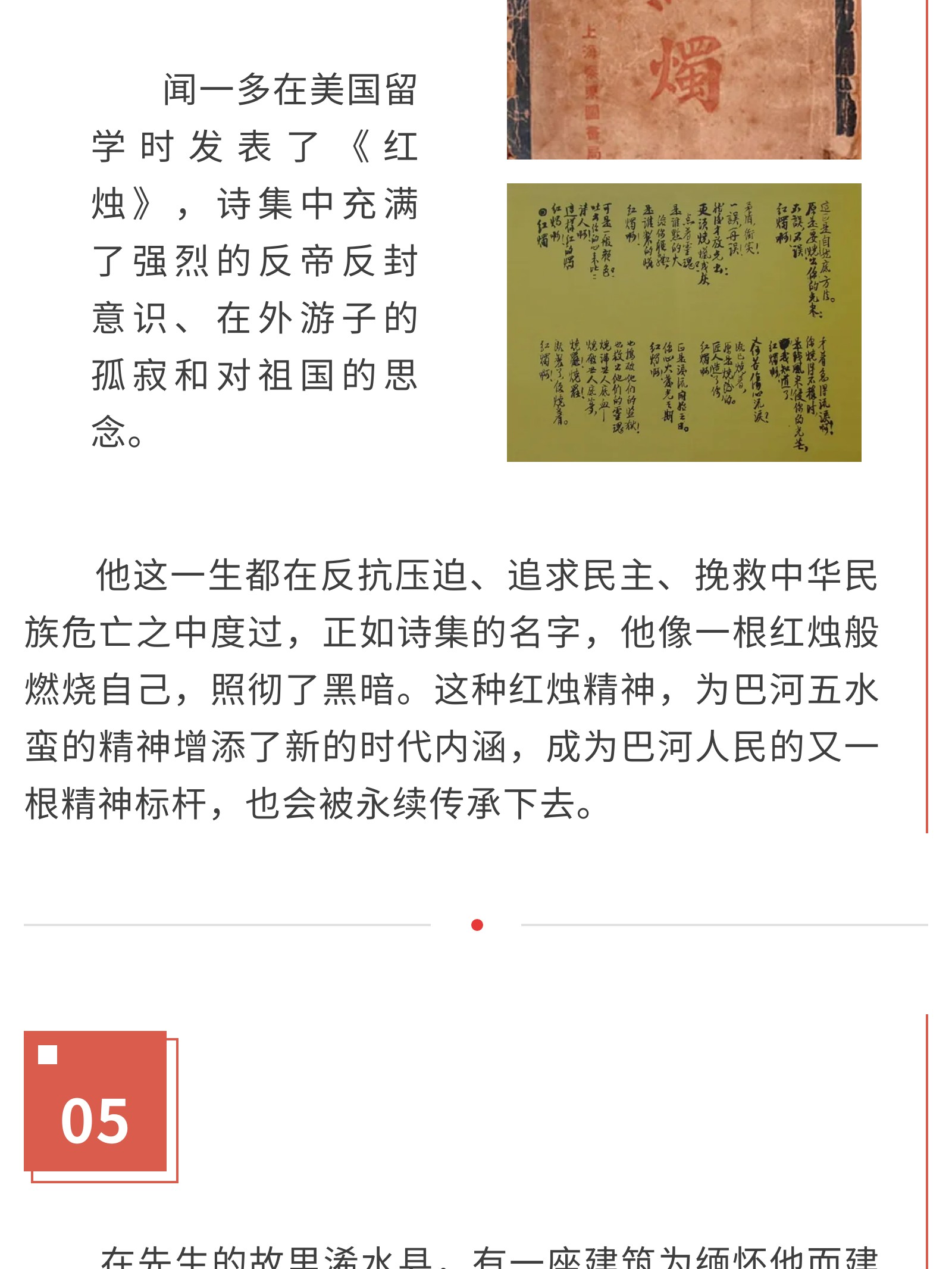The height and width of the screenshot is (1269, 952).
Task: Open the red candle book cover image
Action: coord(684,79)
